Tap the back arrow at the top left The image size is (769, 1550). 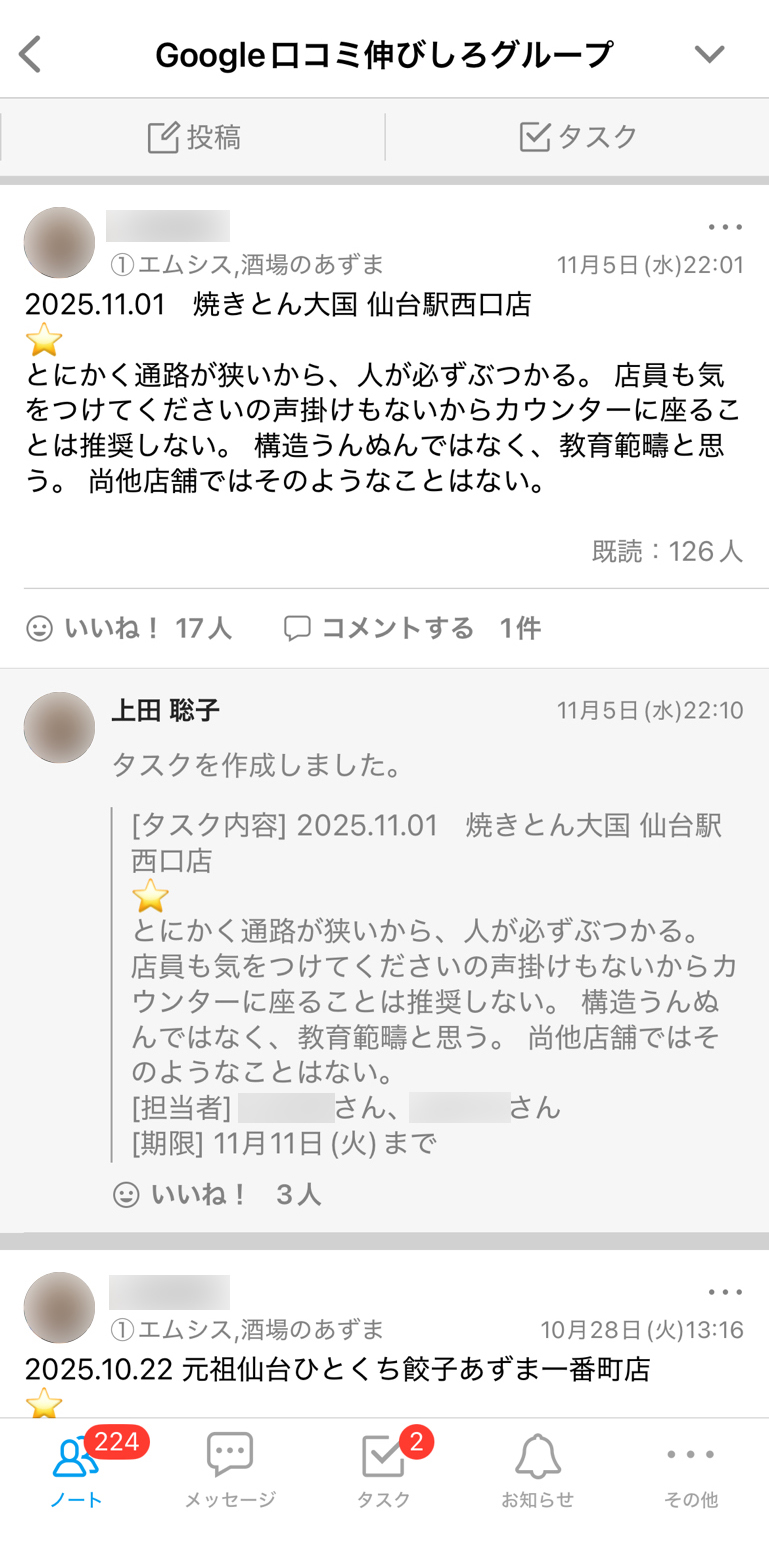(30, 53)
